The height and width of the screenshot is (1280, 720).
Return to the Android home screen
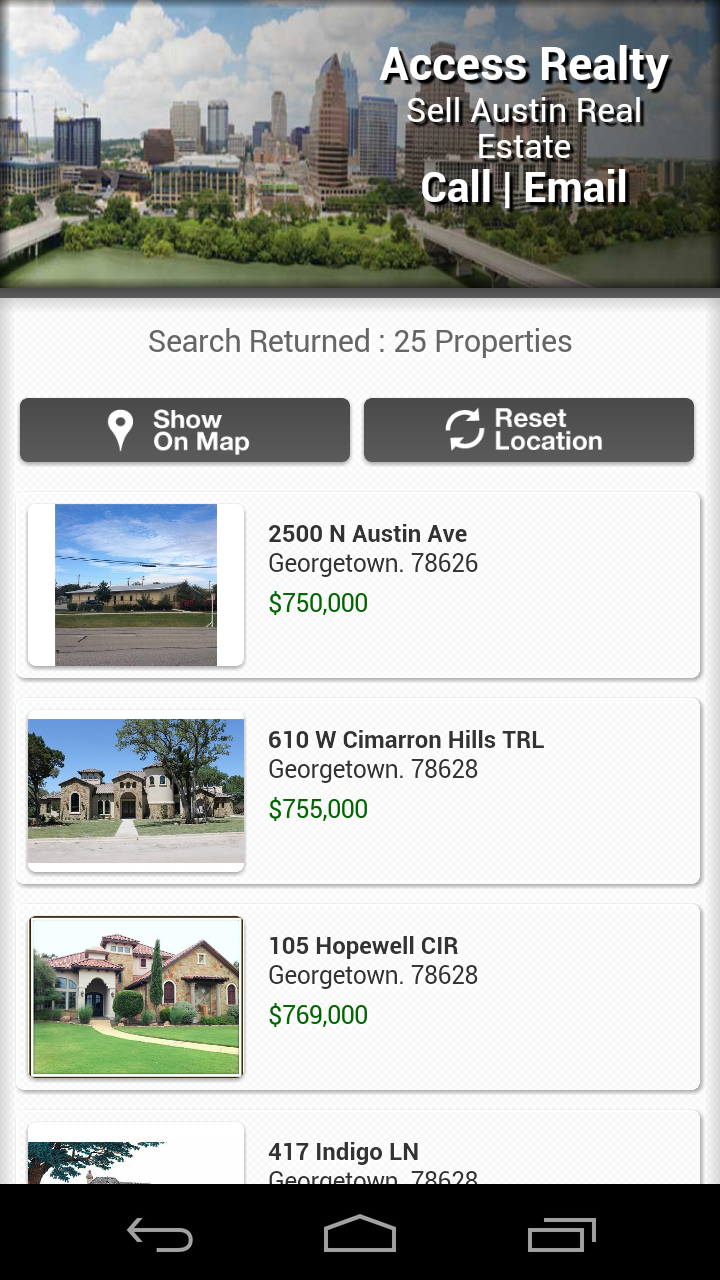360,1234
